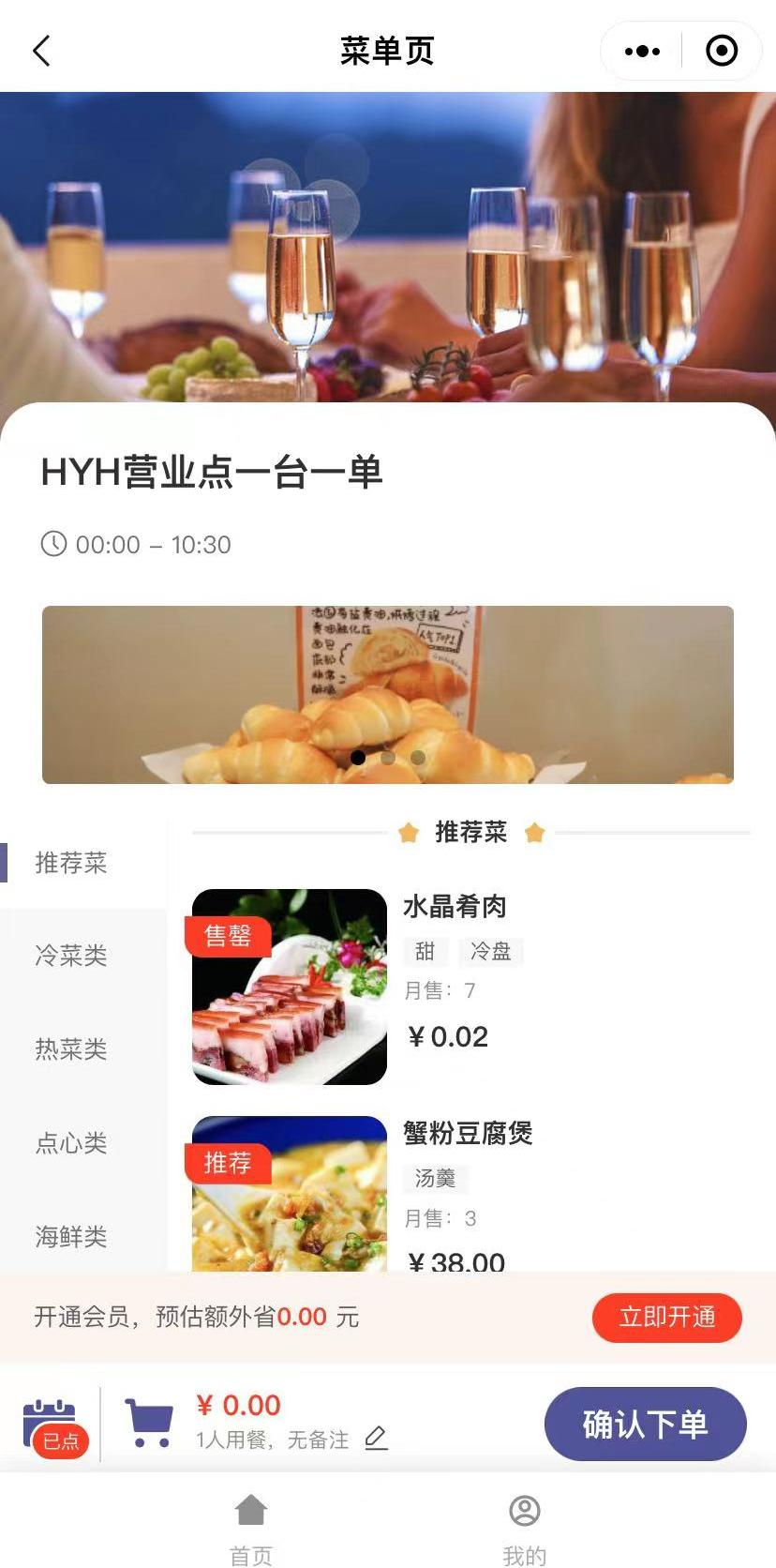This screenshot has height=1568, width=776.
Task: Go back from the 菜单页 screen
Action: [x=42, y=51]
